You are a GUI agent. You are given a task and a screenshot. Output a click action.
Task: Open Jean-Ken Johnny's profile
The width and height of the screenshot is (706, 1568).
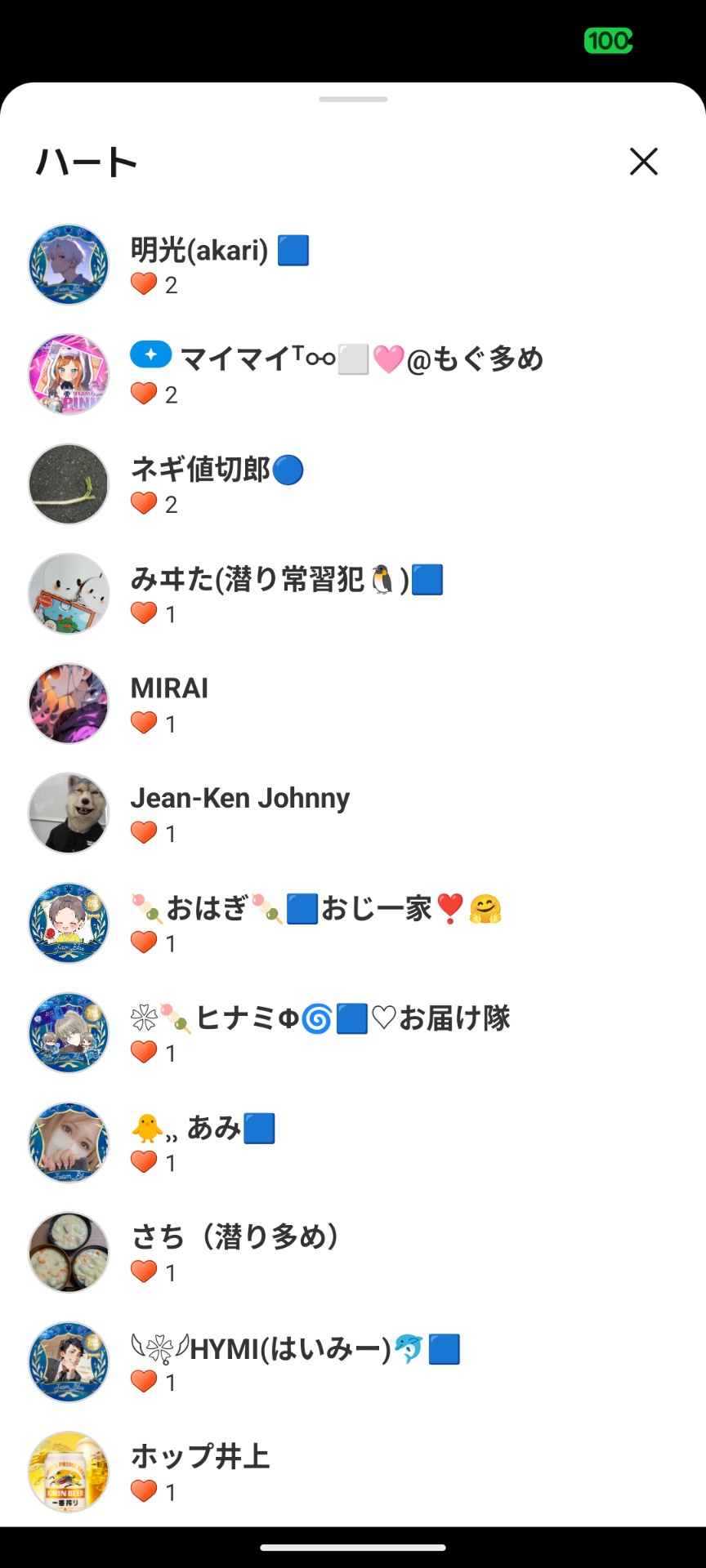click(239, 799)
